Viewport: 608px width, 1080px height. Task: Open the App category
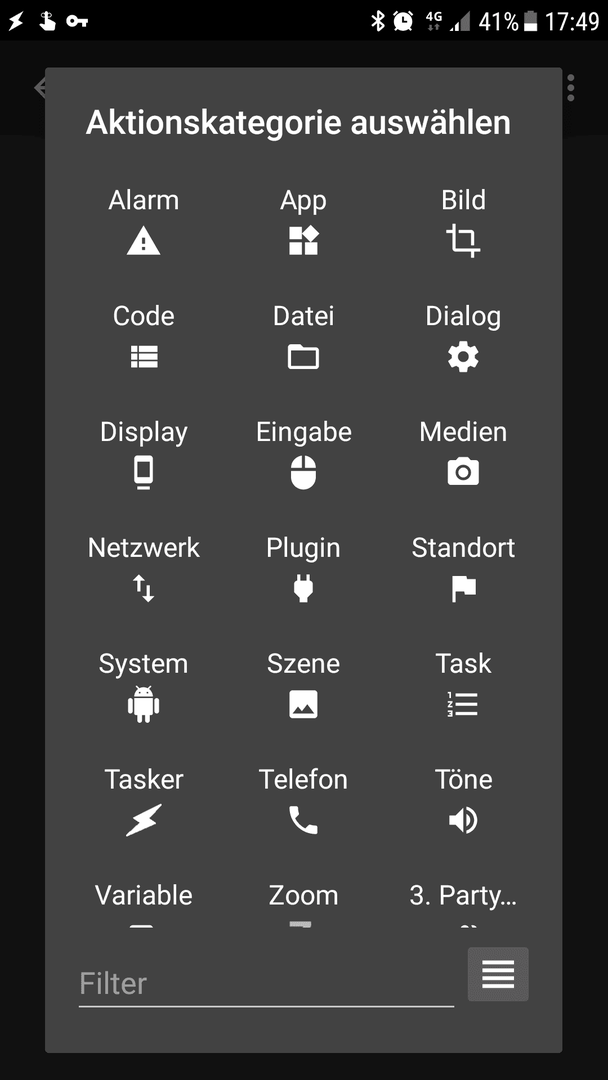coord(303,222)
